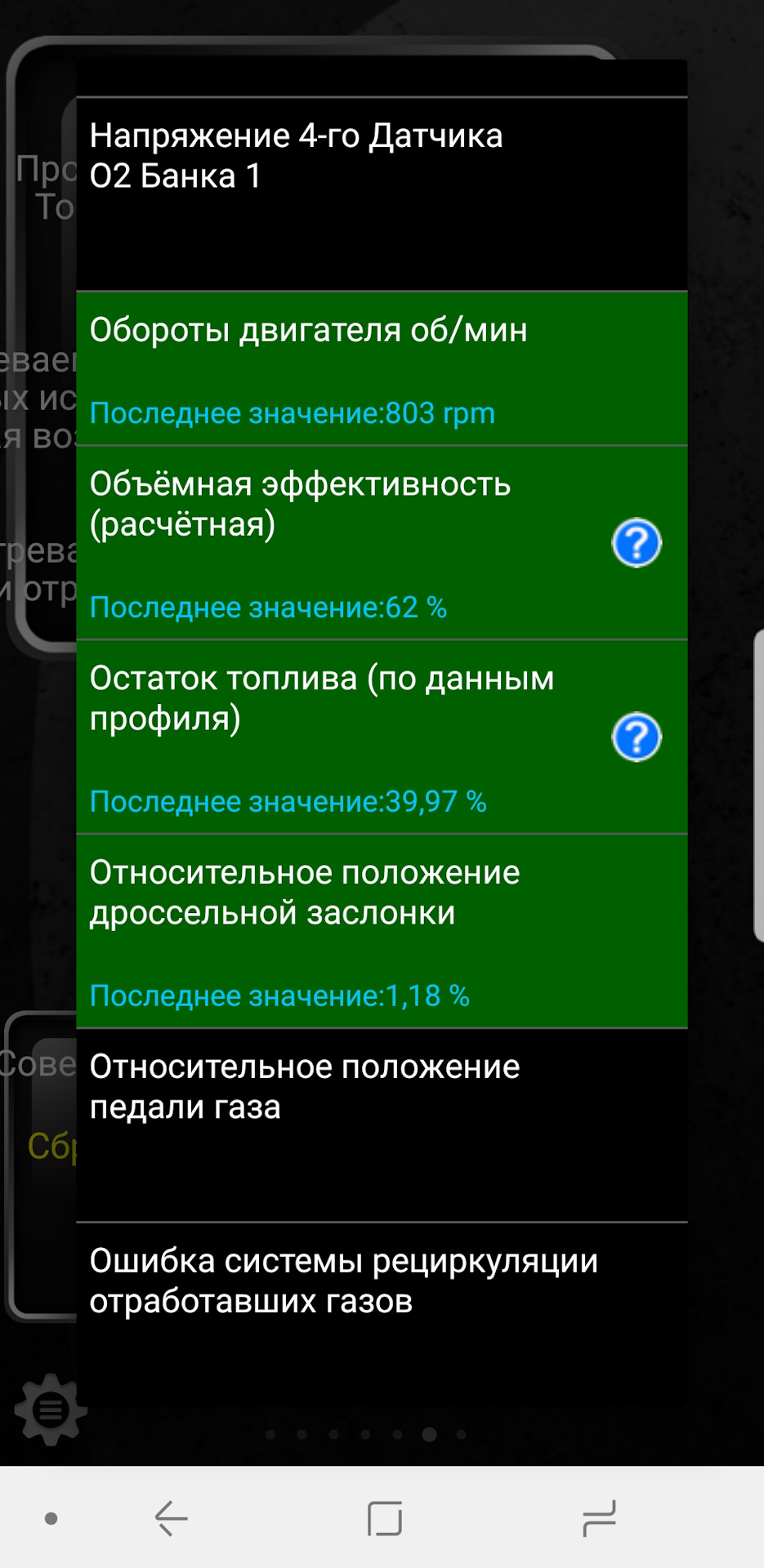Select Напряжение 4-го Датчика O2 Банка 1
Viewport: 764px width, 1568px height.
click(x=381, y=194)
